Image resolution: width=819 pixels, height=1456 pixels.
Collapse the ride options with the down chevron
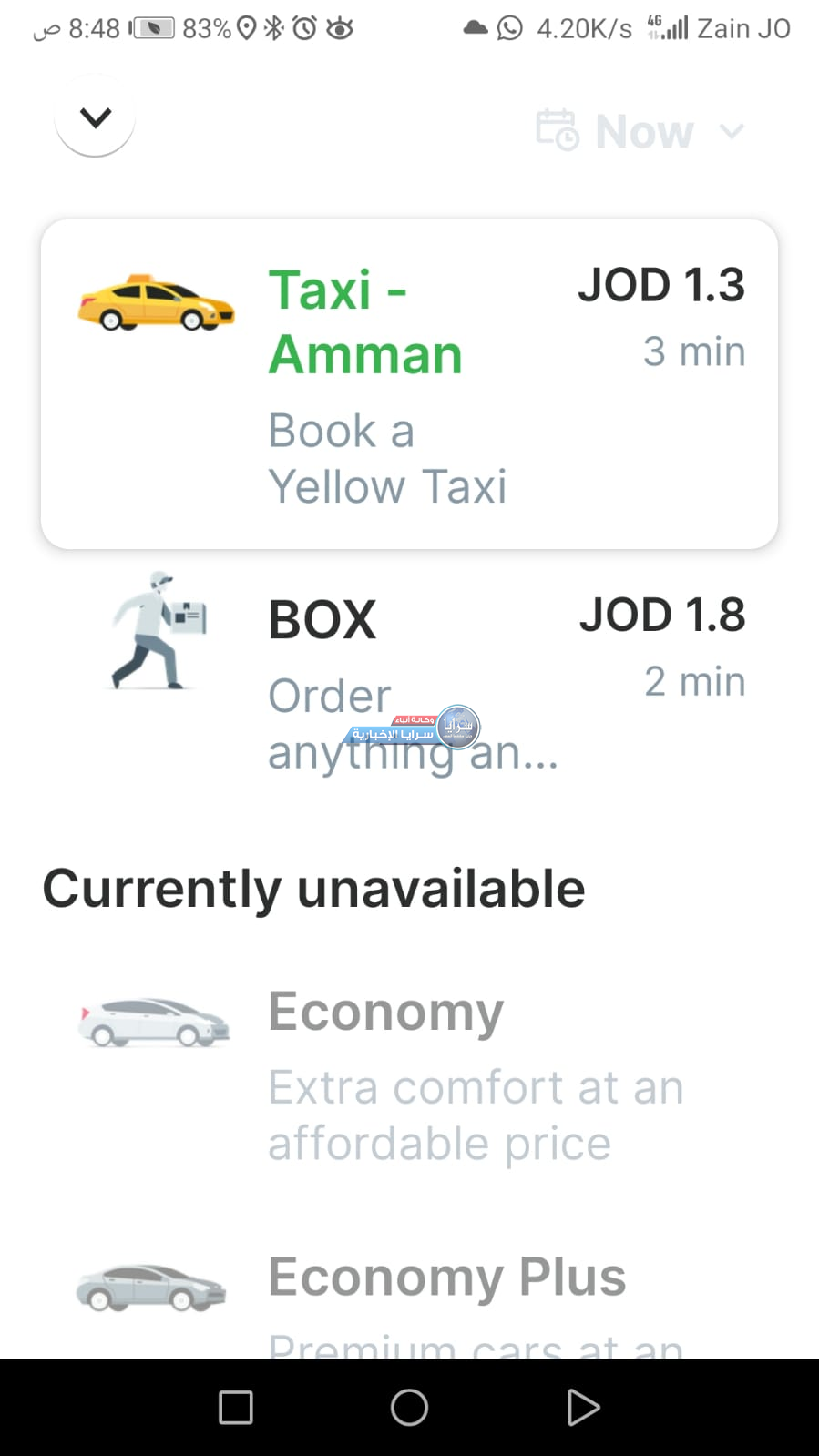[95, 117]
